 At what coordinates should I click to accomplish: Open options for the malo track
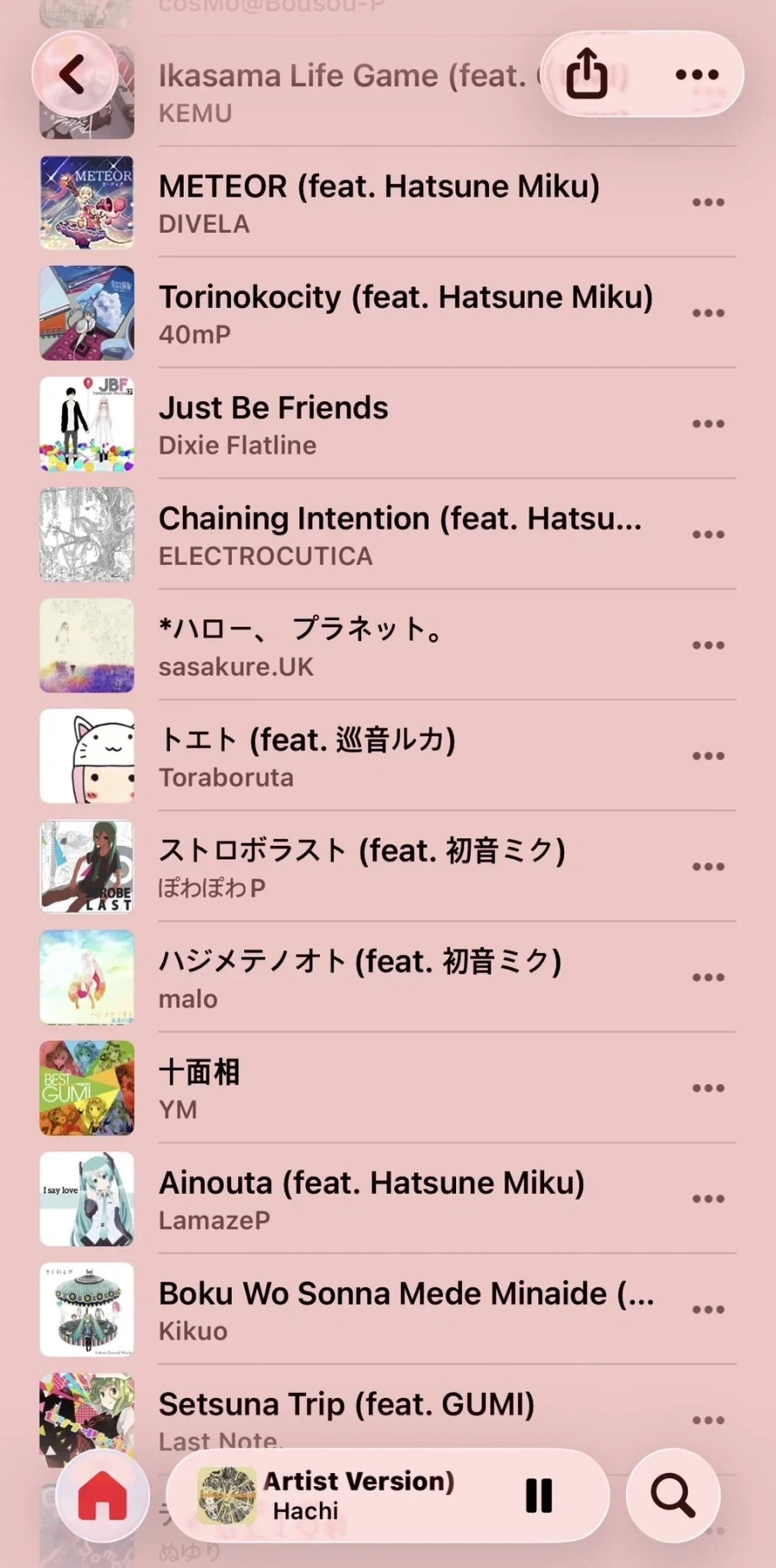tap(708, 977)
